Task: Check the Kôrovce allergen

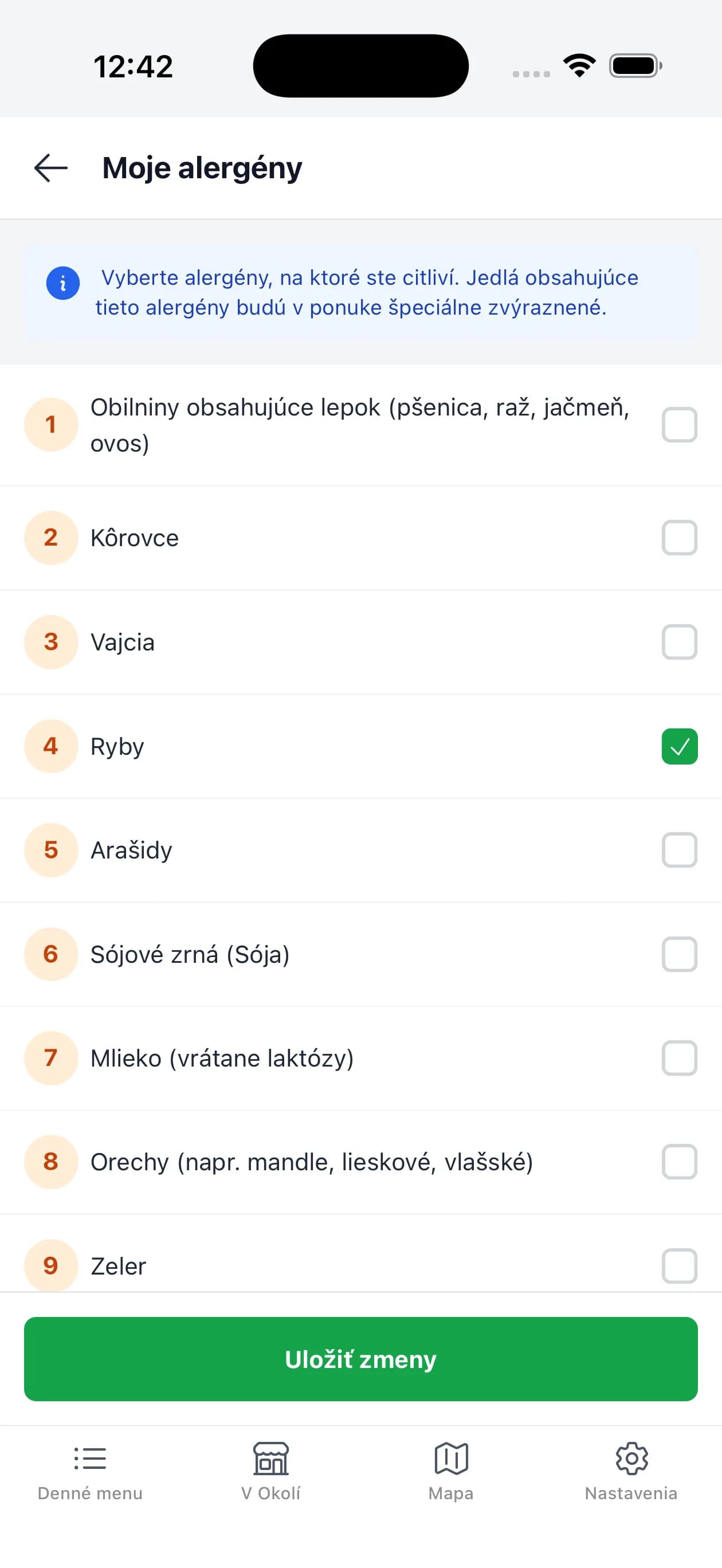Action: click(679, 538)
